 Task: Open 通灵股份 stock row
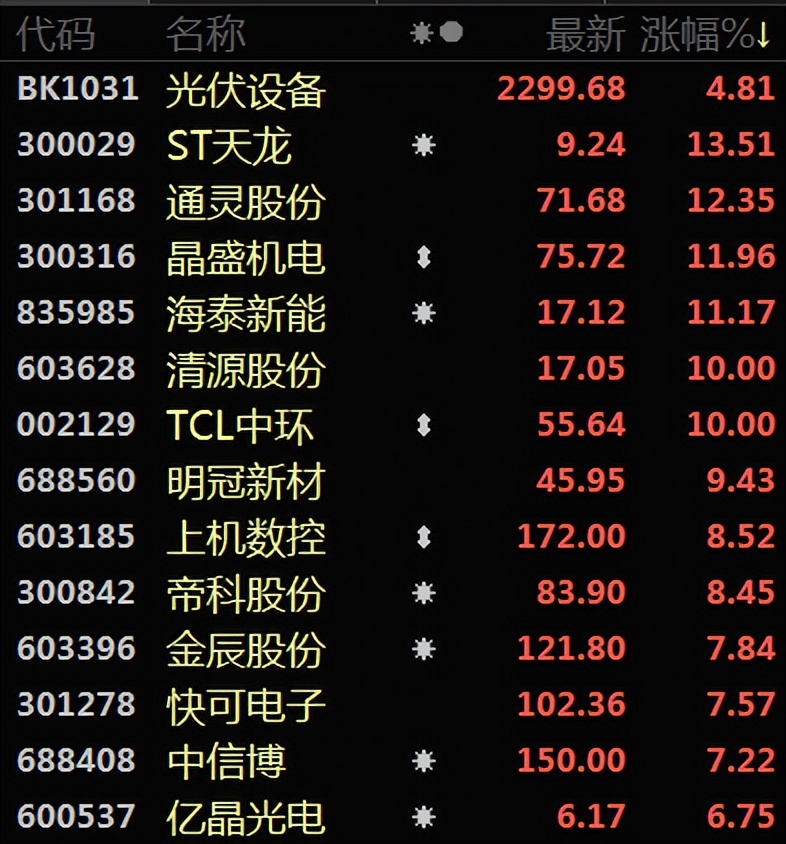(x=246, y=202)
